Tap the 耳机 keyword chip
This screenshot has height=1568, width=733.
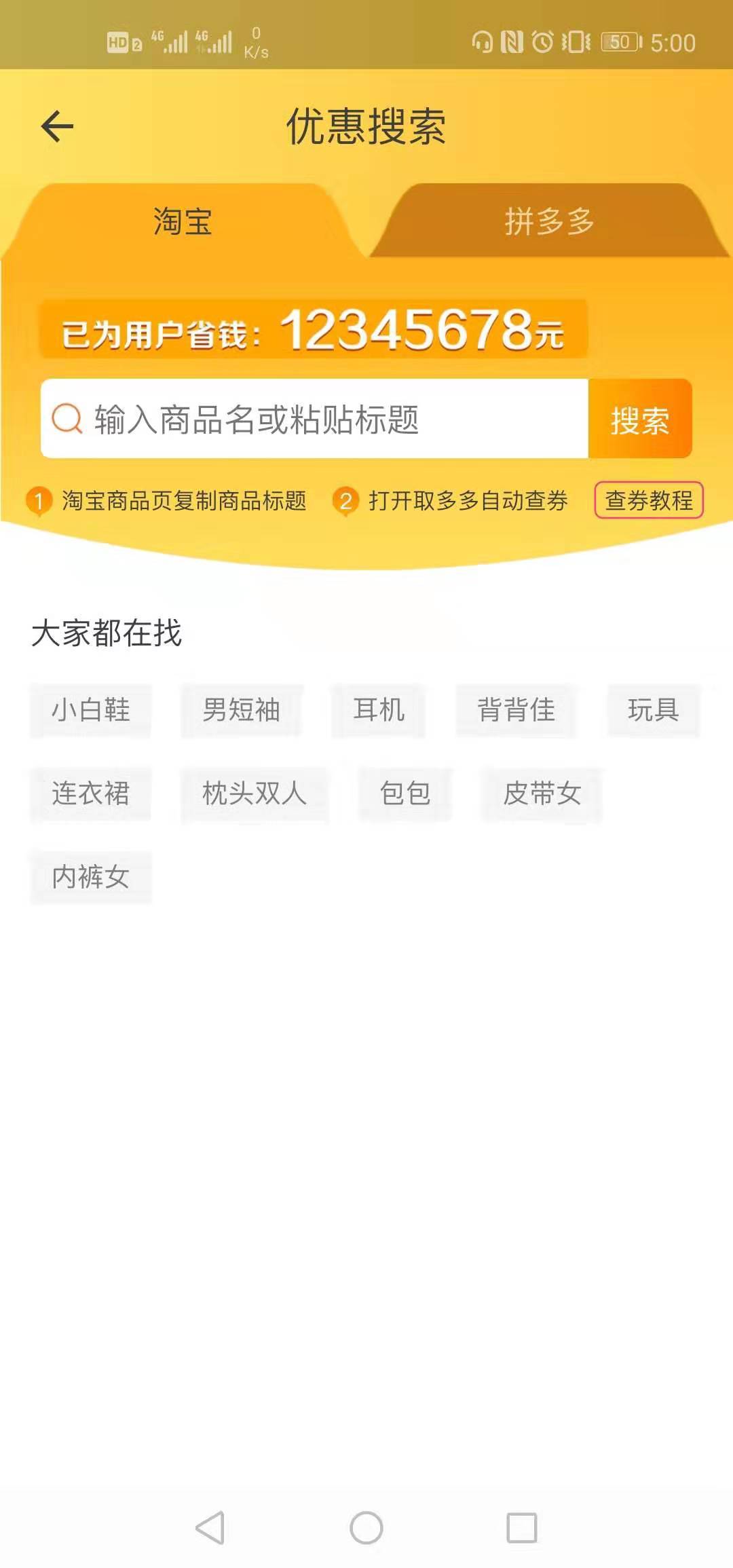point(378,711)
